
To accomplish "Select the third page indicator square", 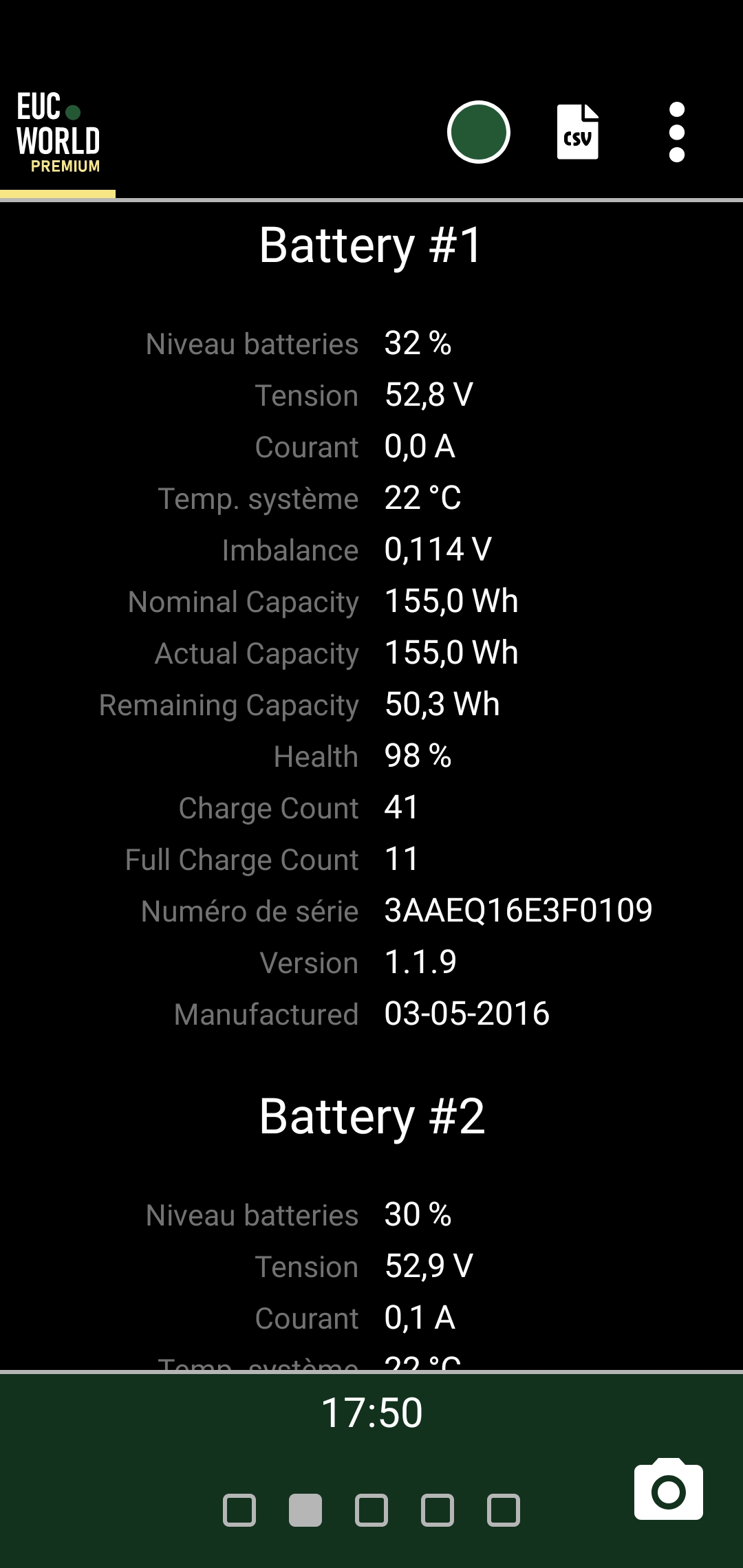I will coord(371,1510).
